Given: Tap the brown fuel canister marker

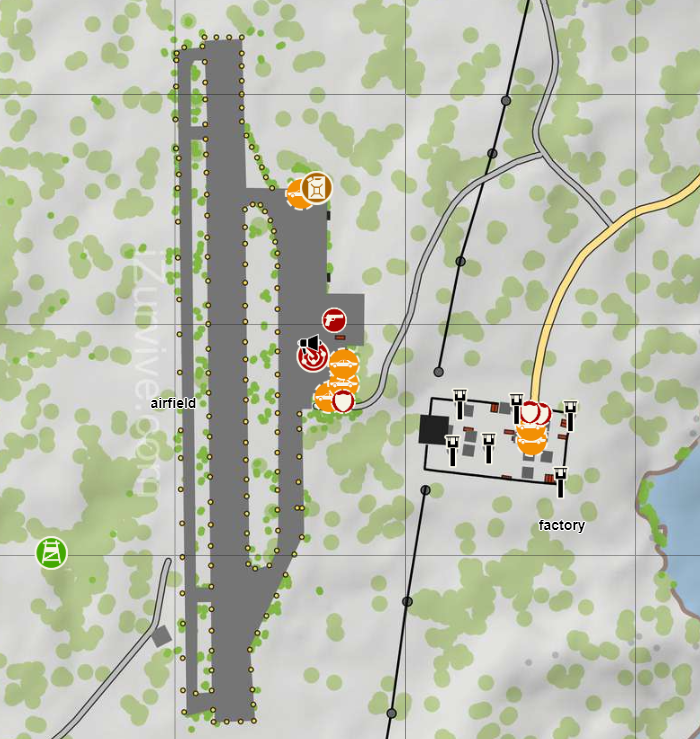Looking at the screenshot, I should 317,187.
